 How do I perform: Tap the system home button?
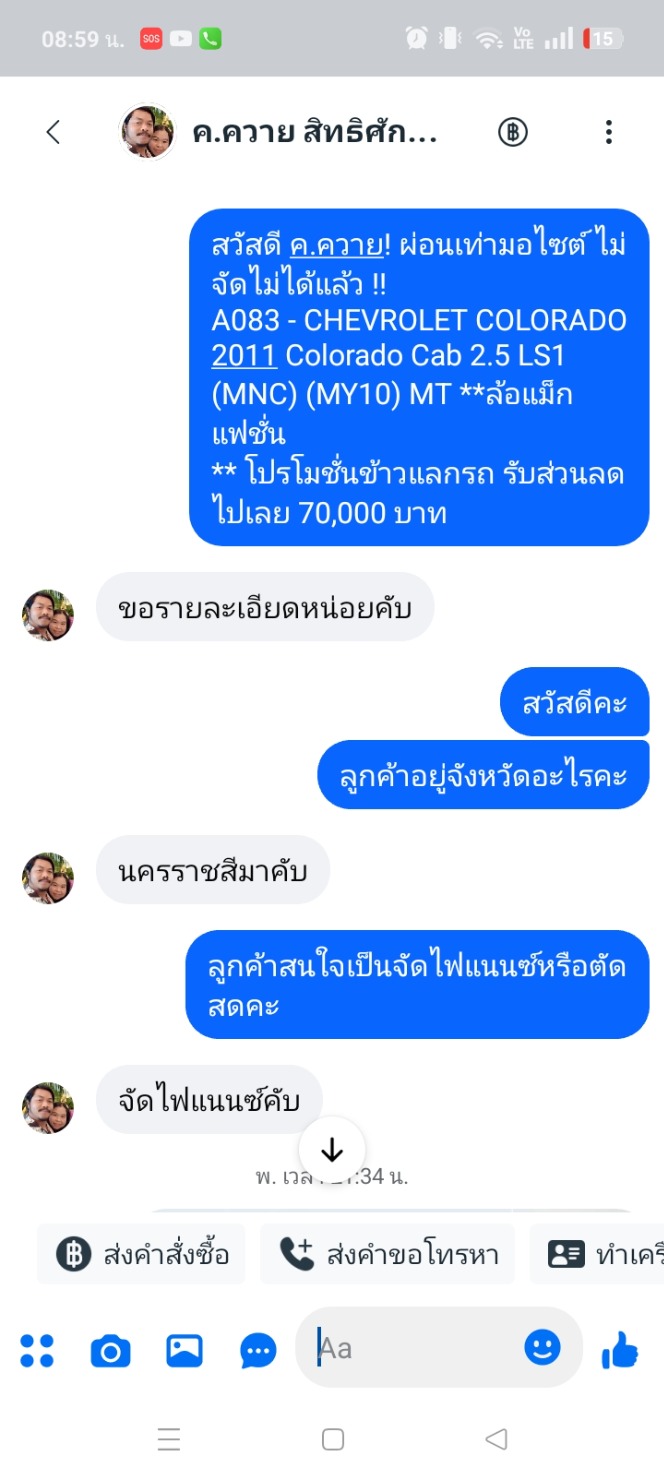coord(333,1439)
